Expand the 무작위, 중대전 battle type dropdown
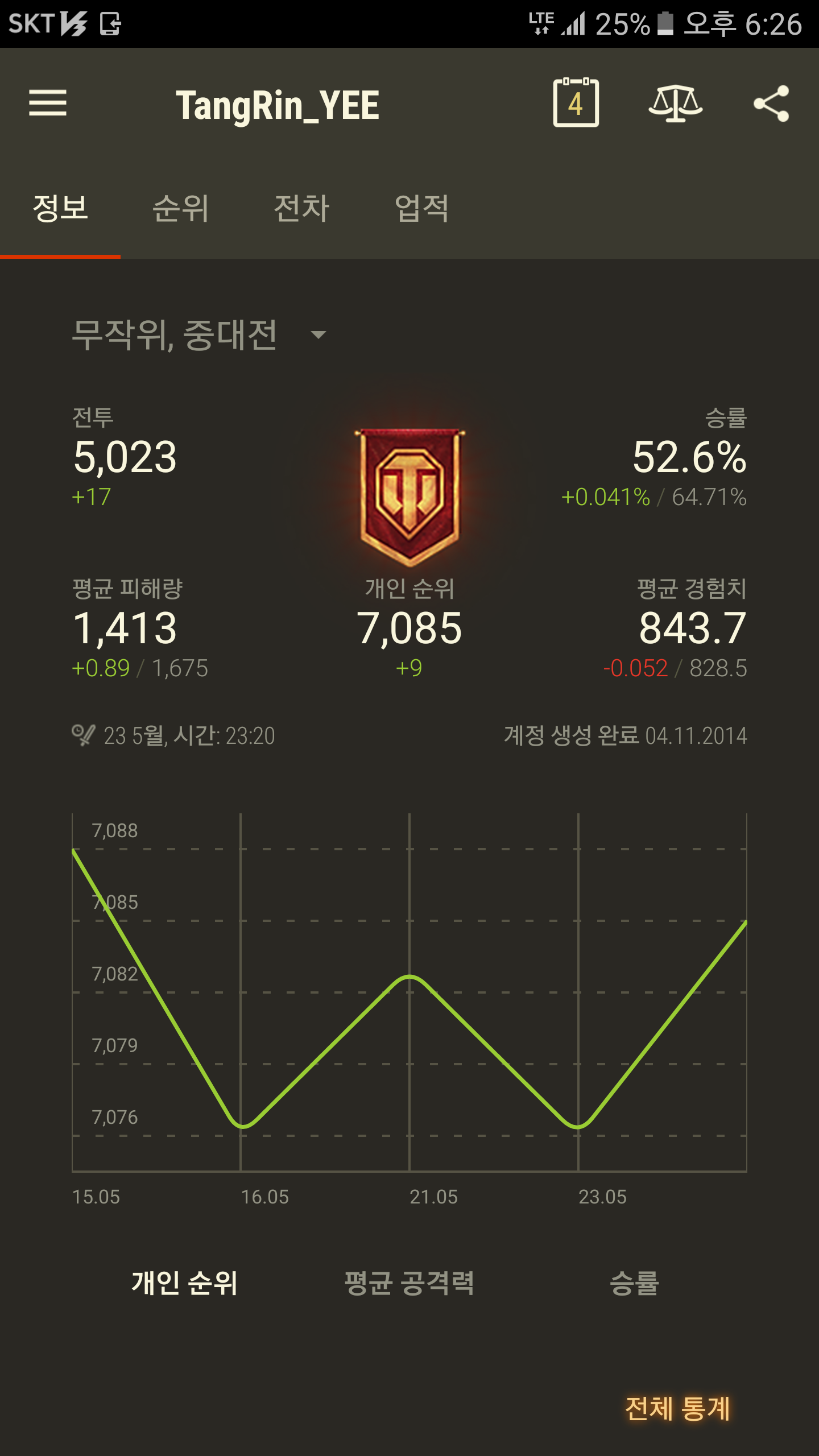The width and height of the screenshot is (819, 1456). pos(199,334)
